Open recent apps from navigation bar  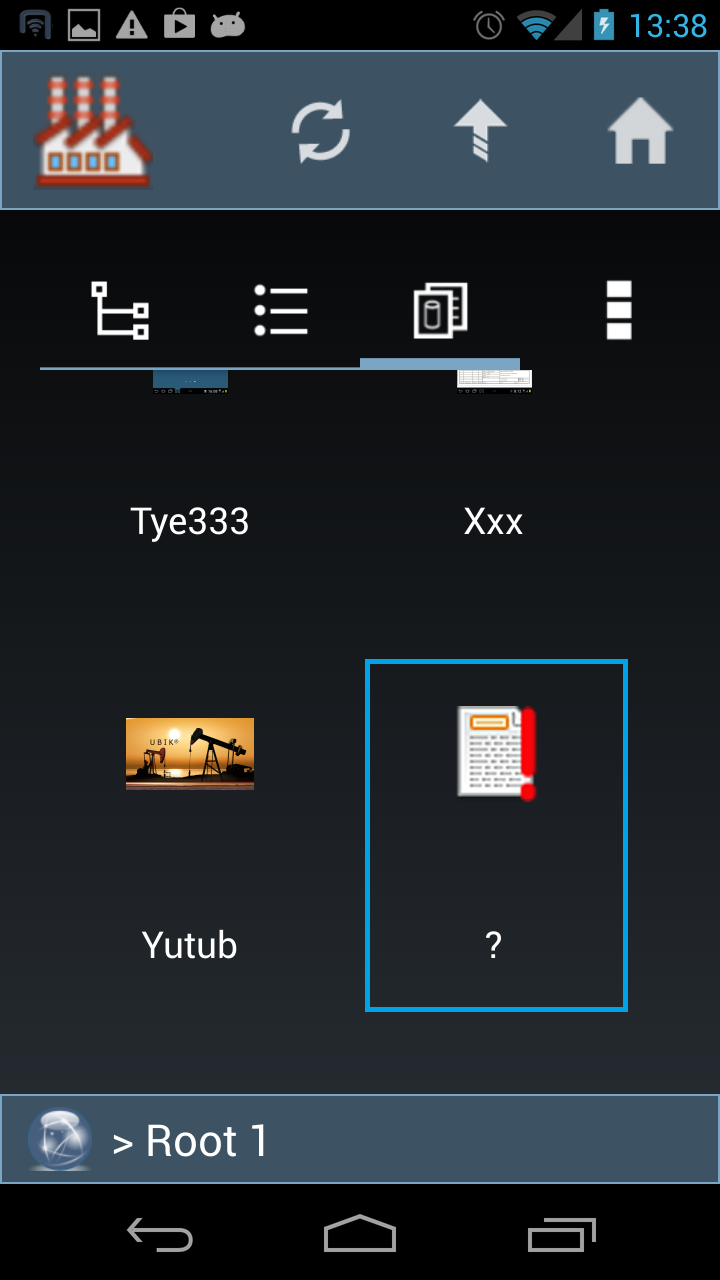pos(561,1236)
